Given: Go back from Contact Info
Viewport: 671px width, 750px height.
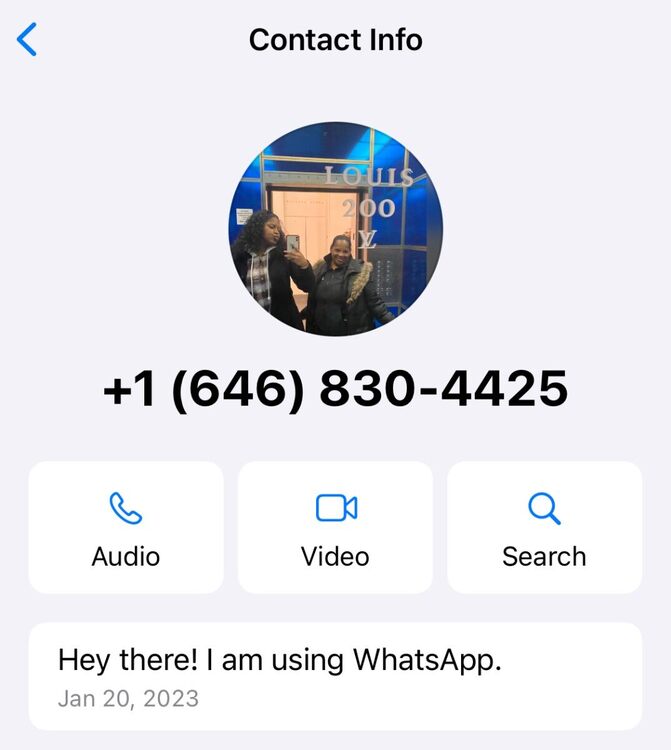Looking at the screenshot, I should 27,40.
